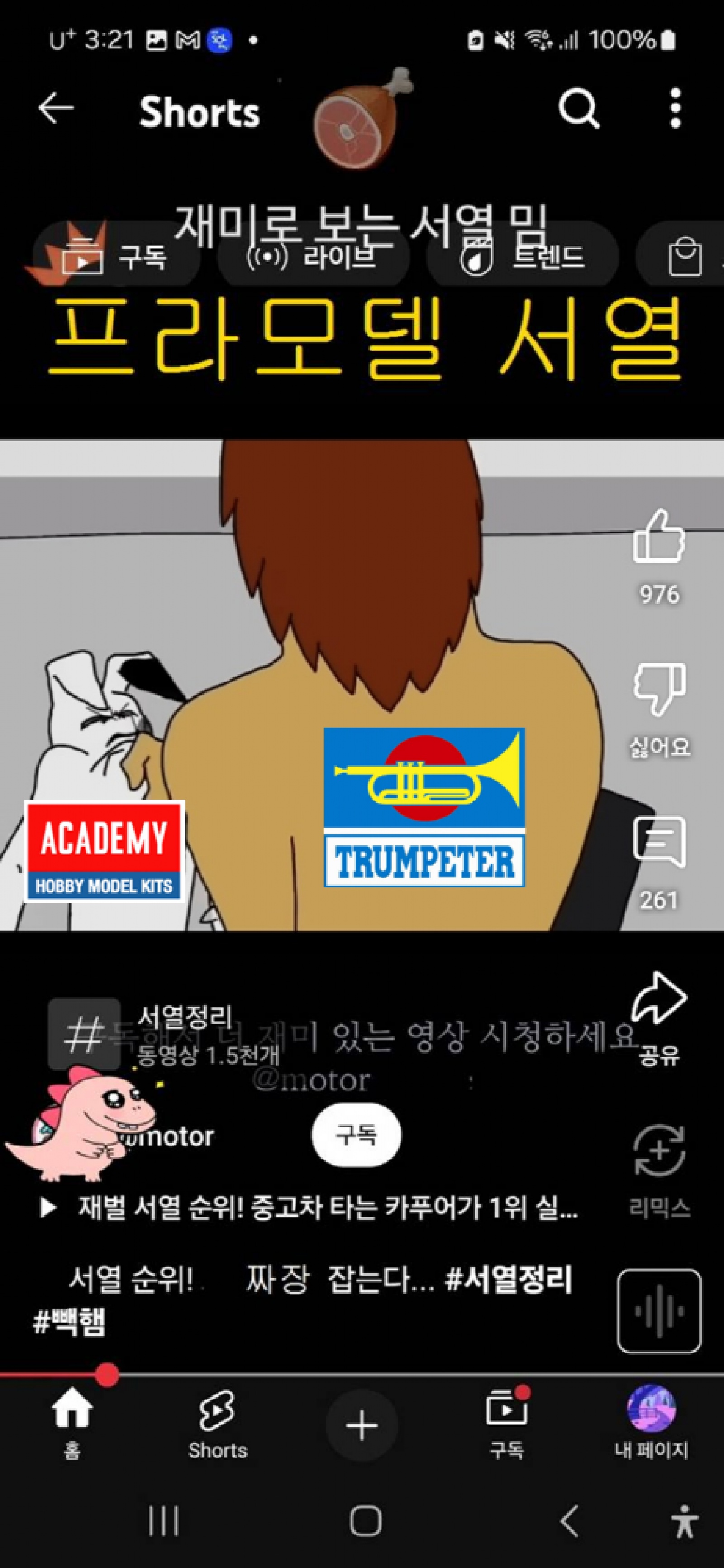
Task: Create new content with the plus button
Action: point(362,1425)
